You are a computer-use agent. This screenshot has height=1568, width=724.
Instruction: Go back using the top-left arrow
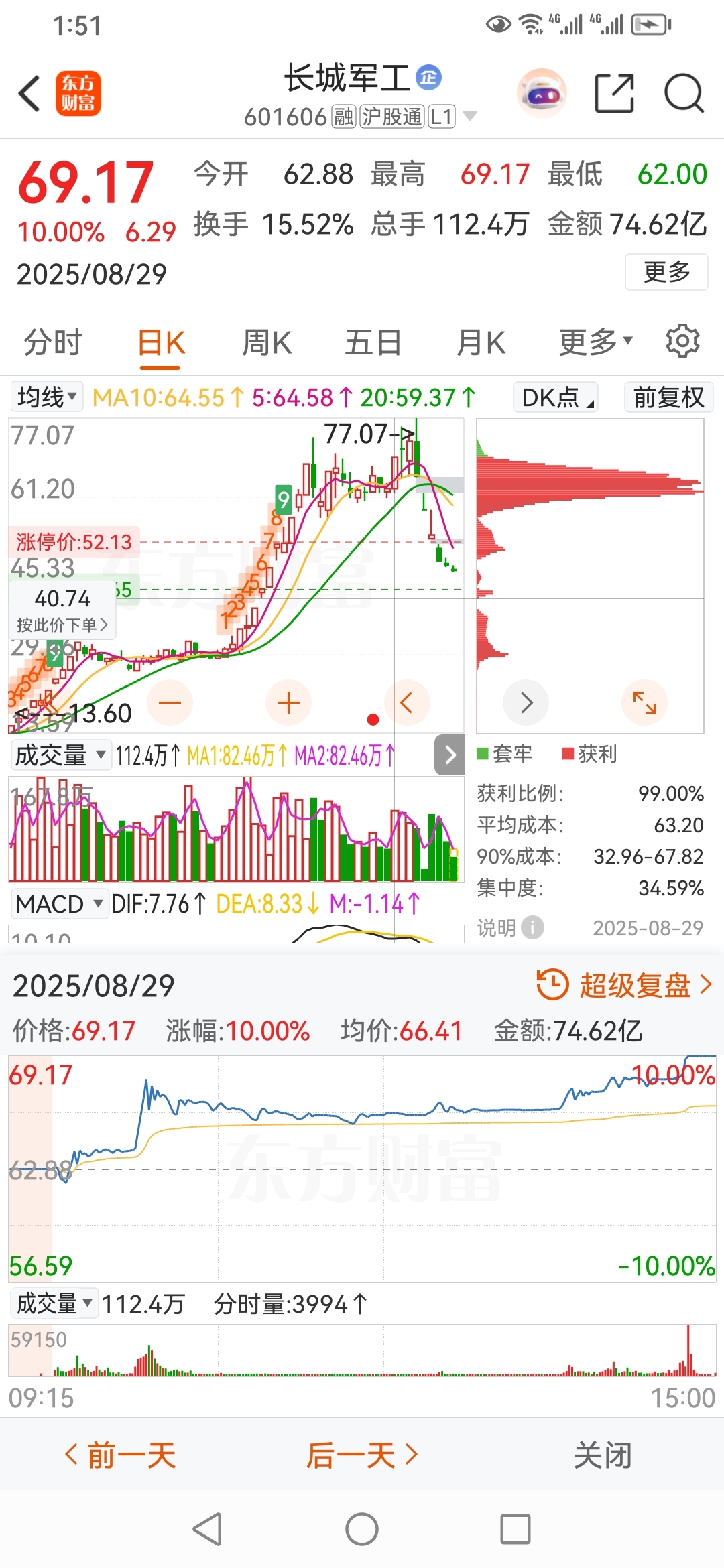pyautogui.click(x=29, y=93)
